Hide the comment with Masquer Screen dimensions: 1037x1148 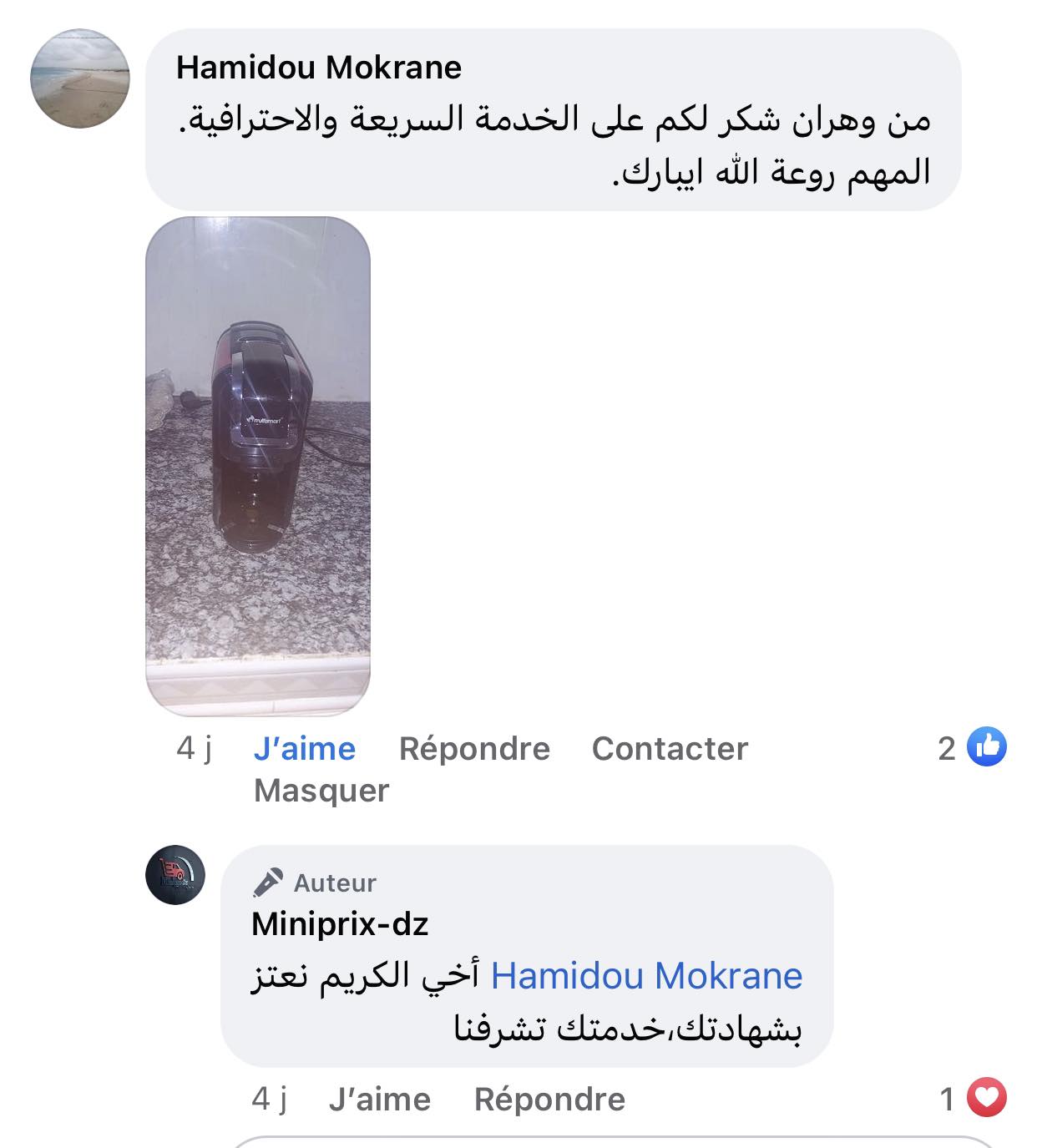pyautogui.click(x=321, y=791)
